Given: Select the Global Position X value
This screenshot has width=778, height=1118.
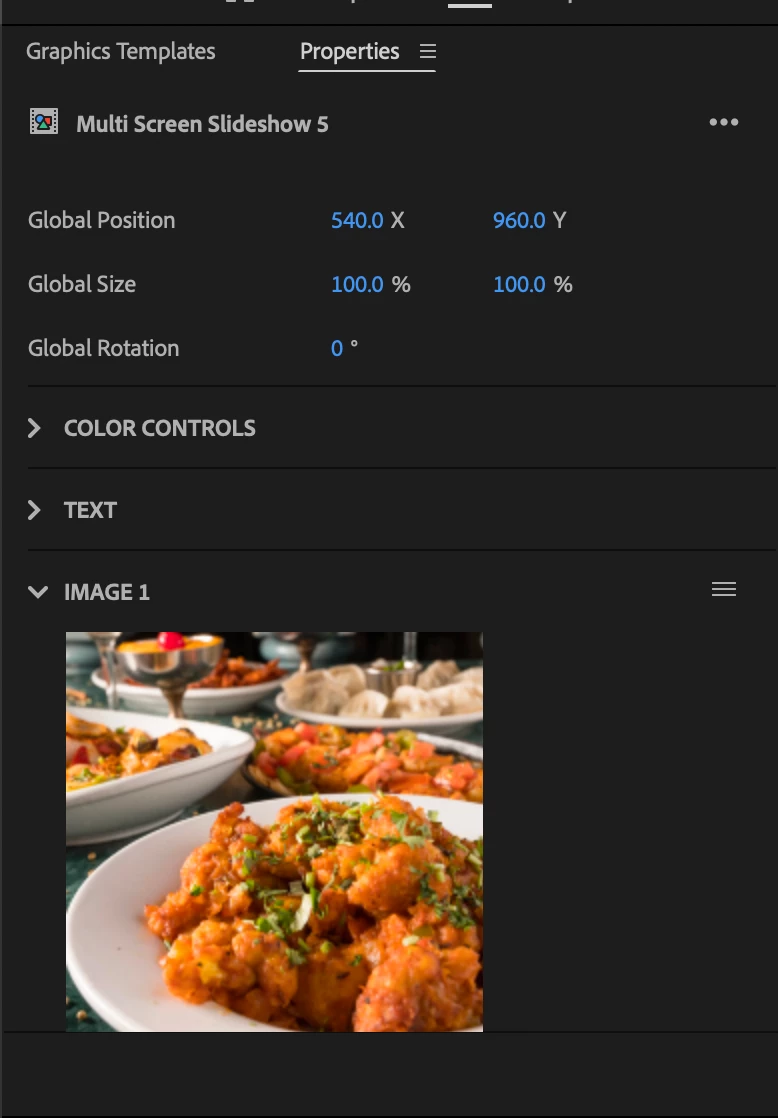Looking at the screenshot, I should [x=357, y=220].
